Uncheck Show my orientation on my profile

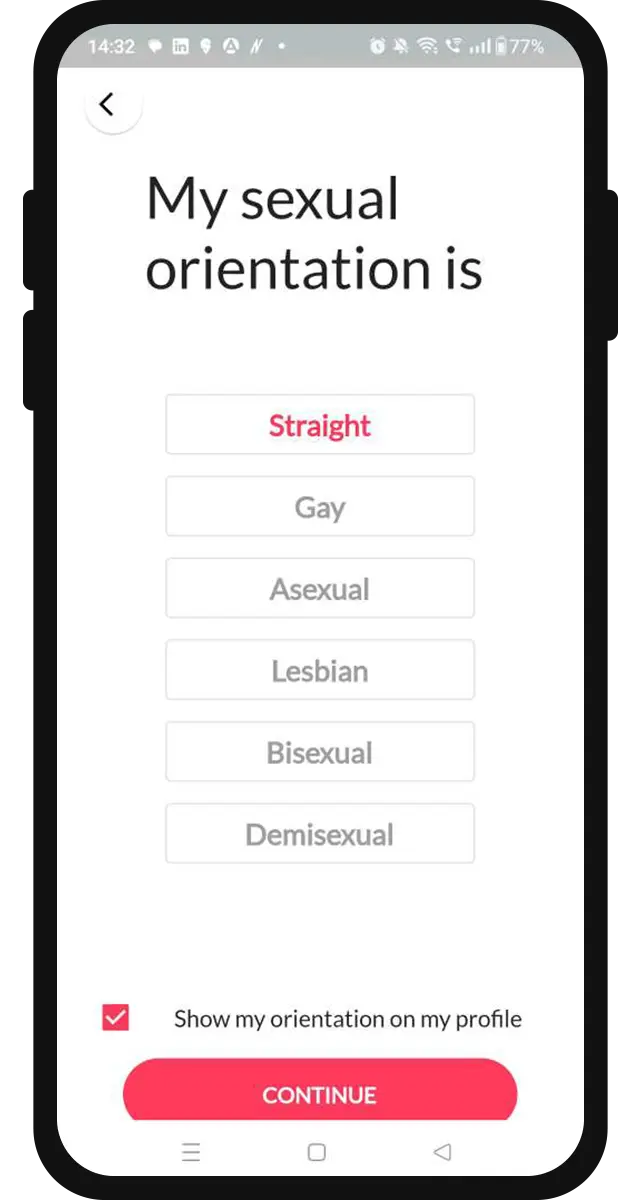(116, 1018)
